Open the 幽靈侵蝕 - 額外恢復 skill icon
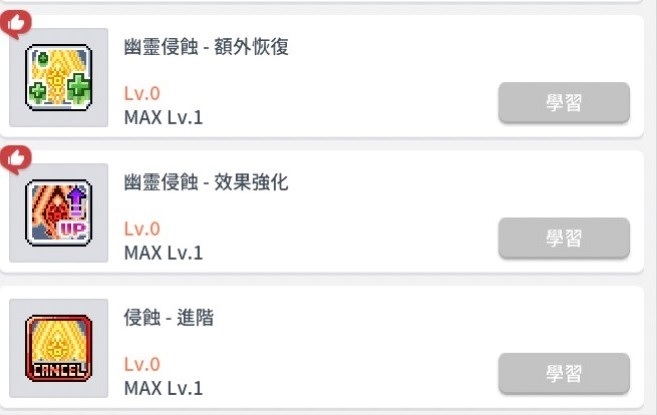657x415 pixels. [58, 76]
